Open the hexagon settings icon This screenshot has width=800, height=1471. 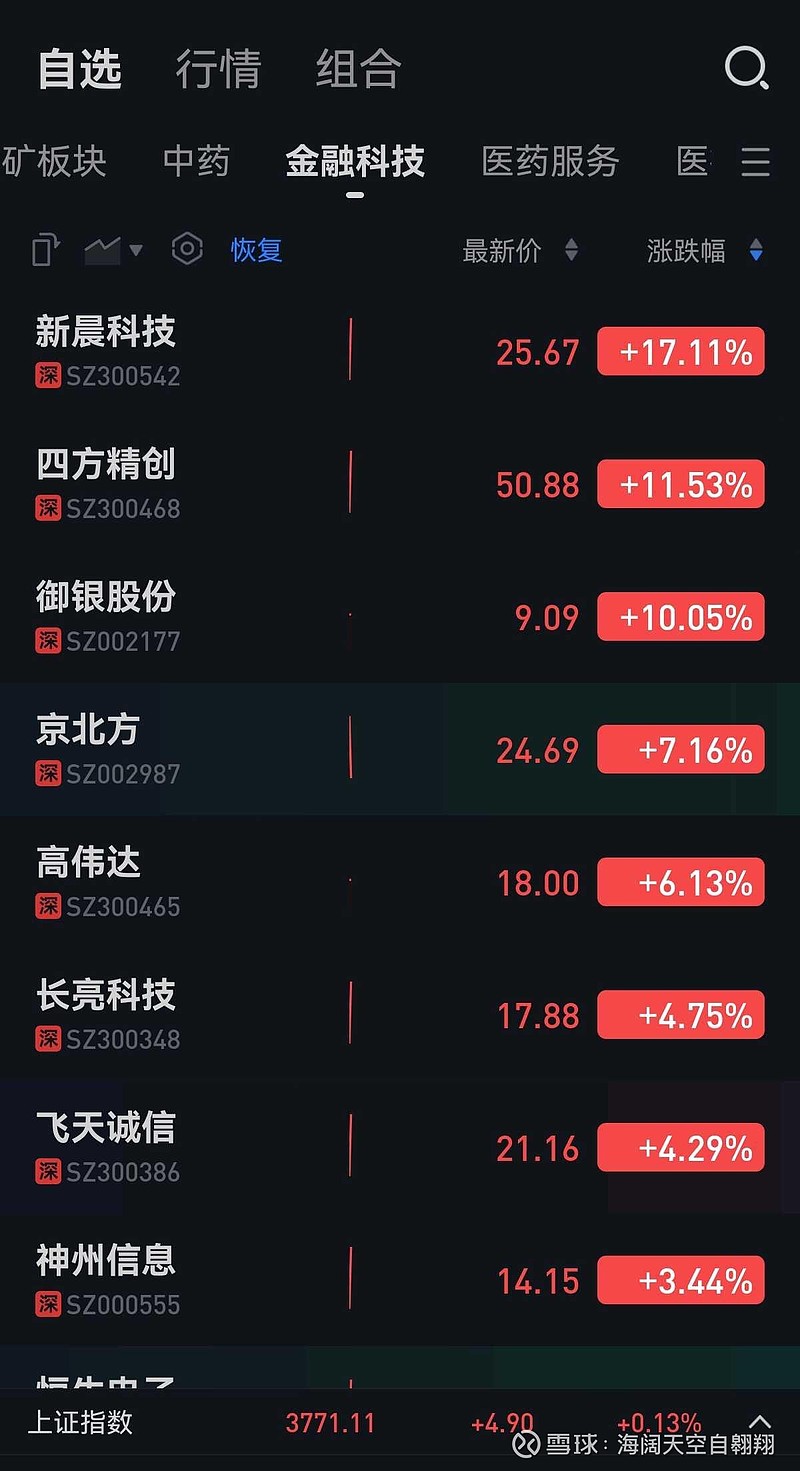coord(187,249)
